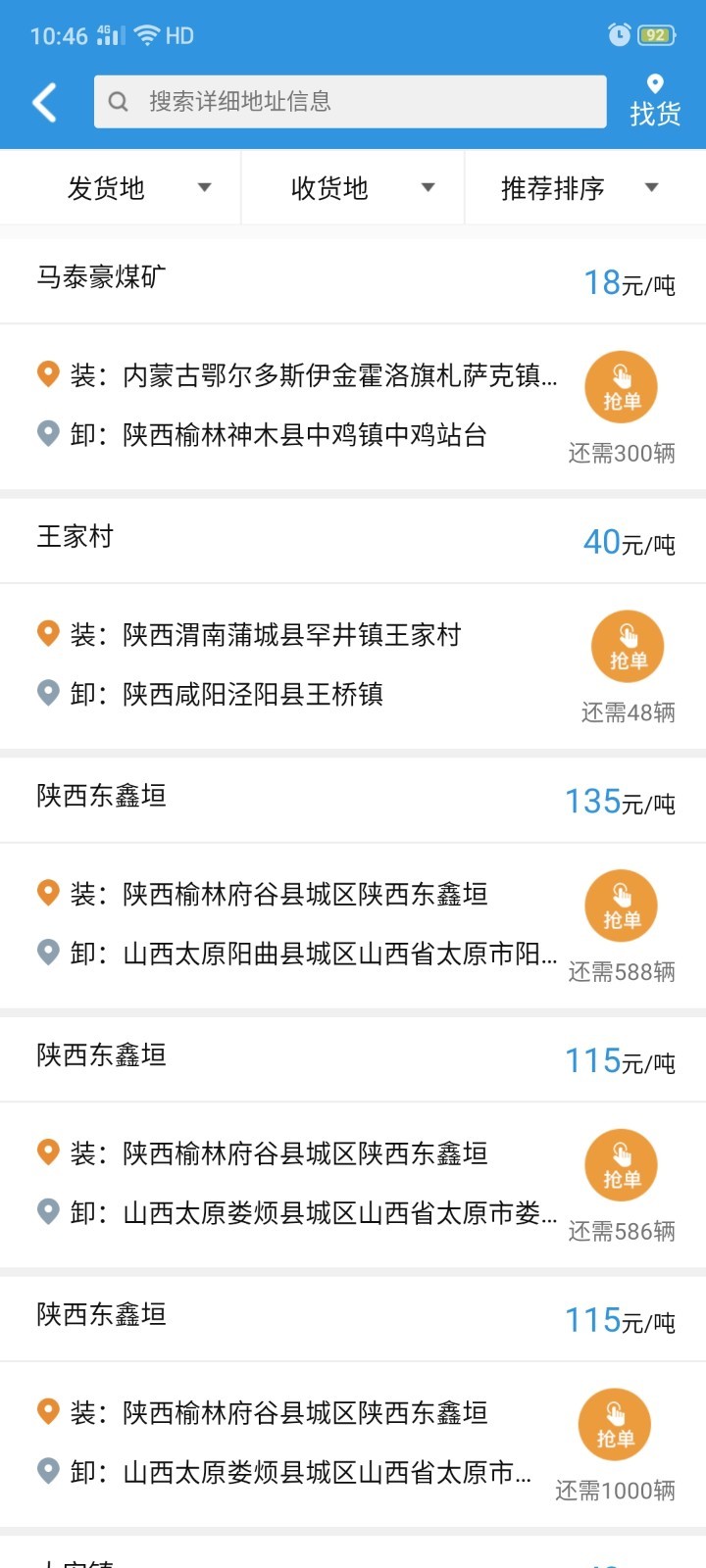The width and height of the screenshot is (706, 1568).
Task: Tap the truncated loading address of 马泰豪煤矿
Action: pos(333,374)
